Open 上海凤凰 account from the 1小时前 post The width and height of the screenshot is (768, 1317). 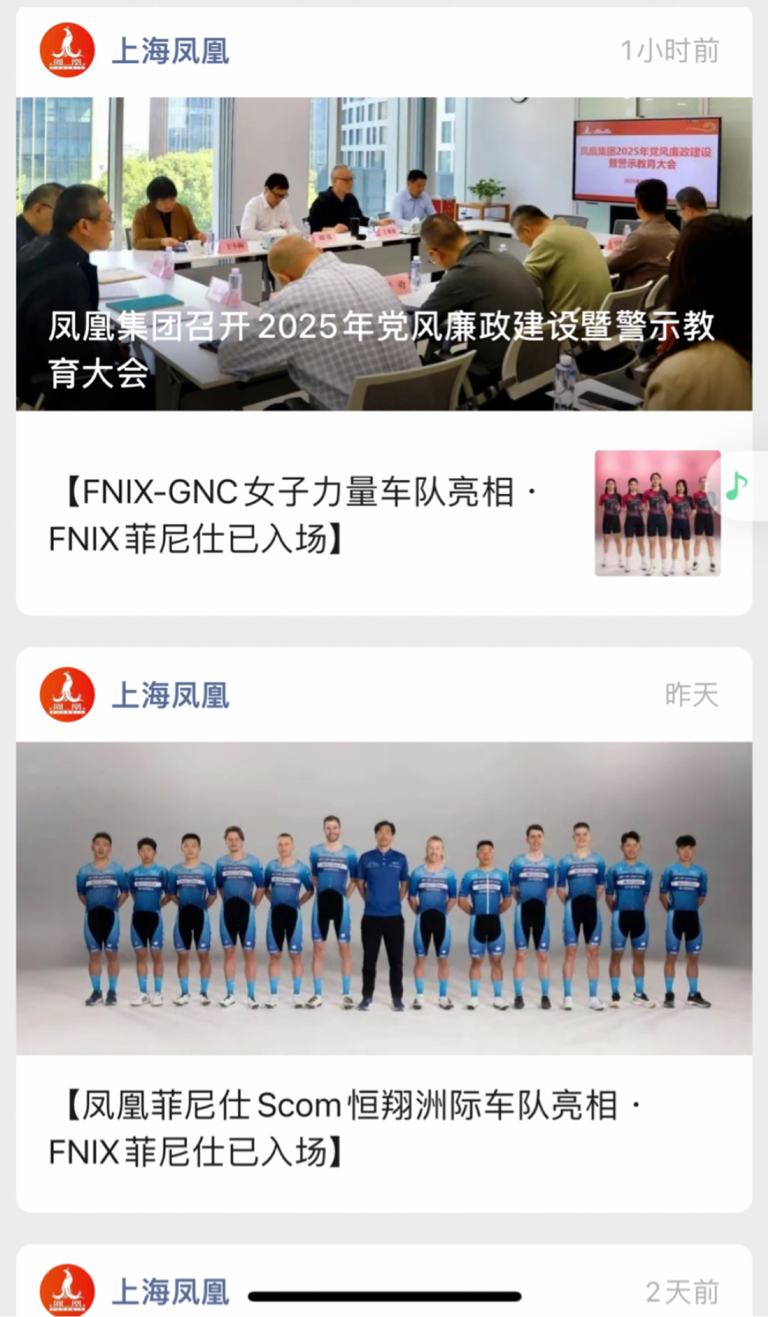point(170,50)
